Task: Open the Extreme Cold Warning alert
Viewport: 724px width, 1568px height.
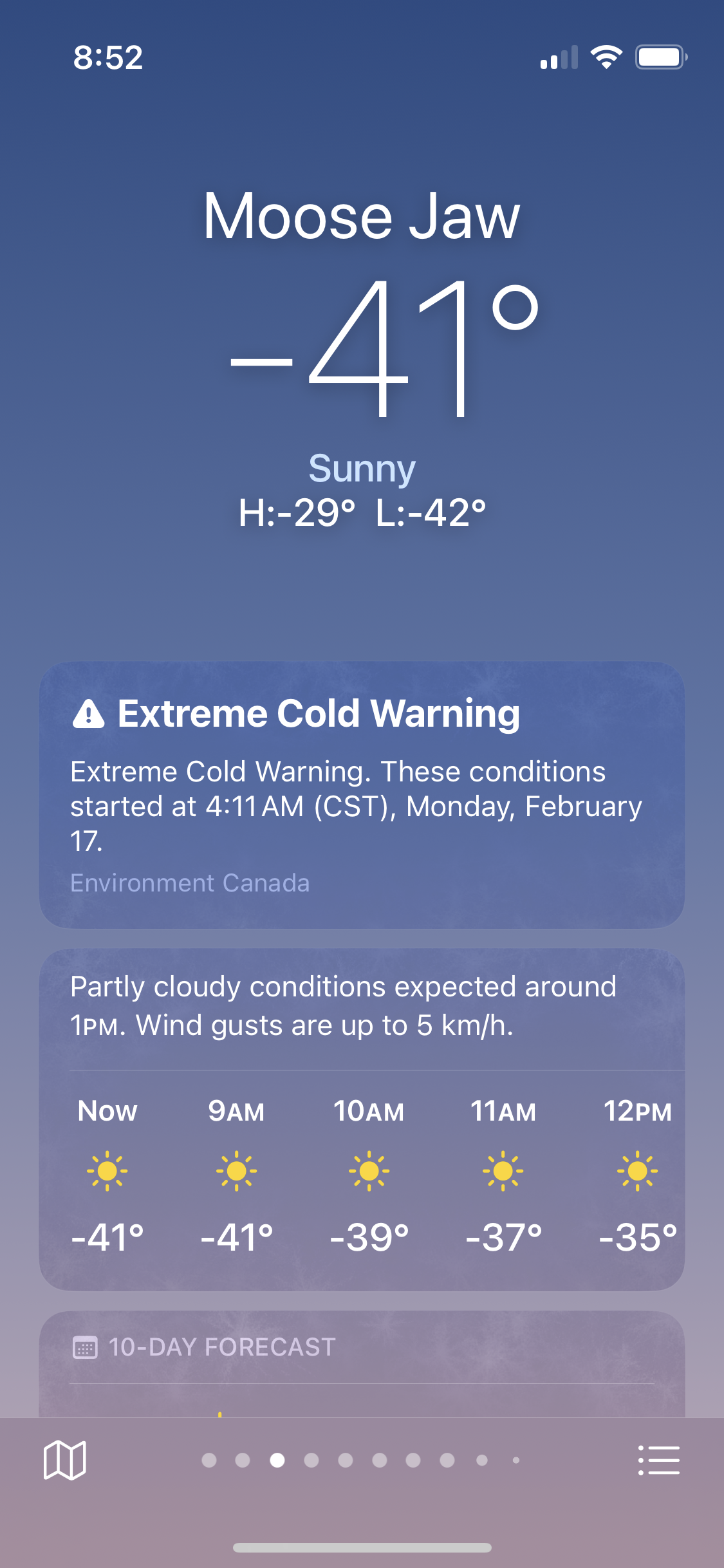Action: pyautogui.click(x=362, y=794)
